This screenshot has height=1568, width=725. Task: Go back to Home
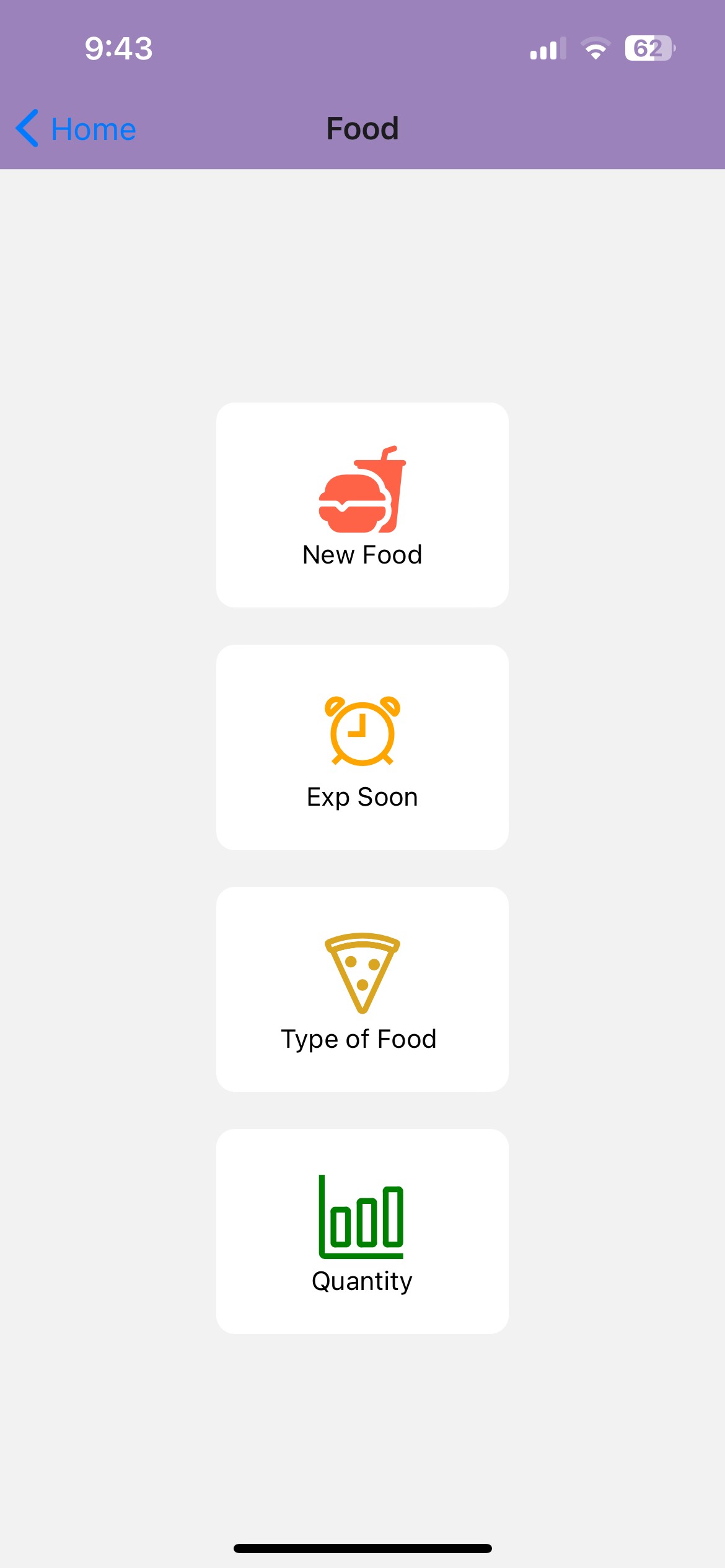click(76, 129)
